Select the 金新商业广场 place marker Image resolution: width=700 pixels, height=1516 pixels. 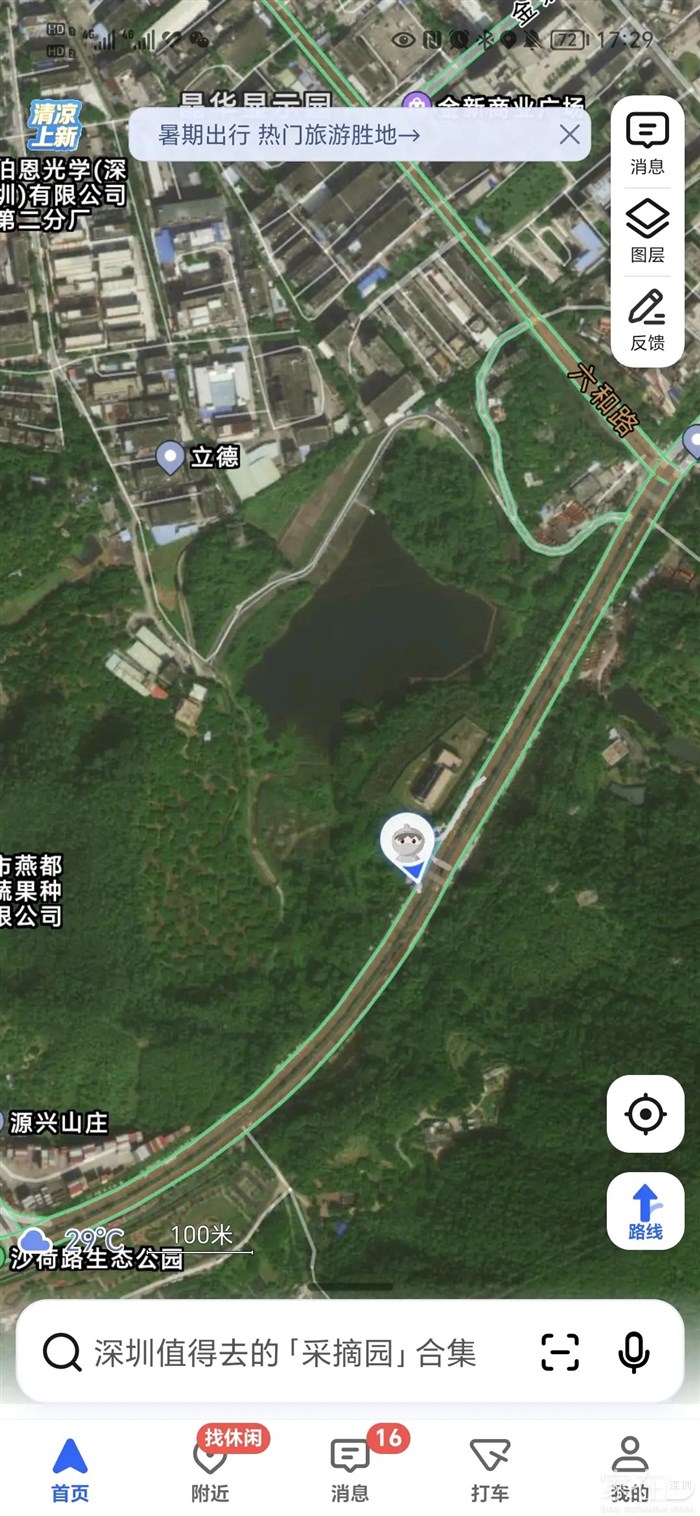(x=416, y=104)
